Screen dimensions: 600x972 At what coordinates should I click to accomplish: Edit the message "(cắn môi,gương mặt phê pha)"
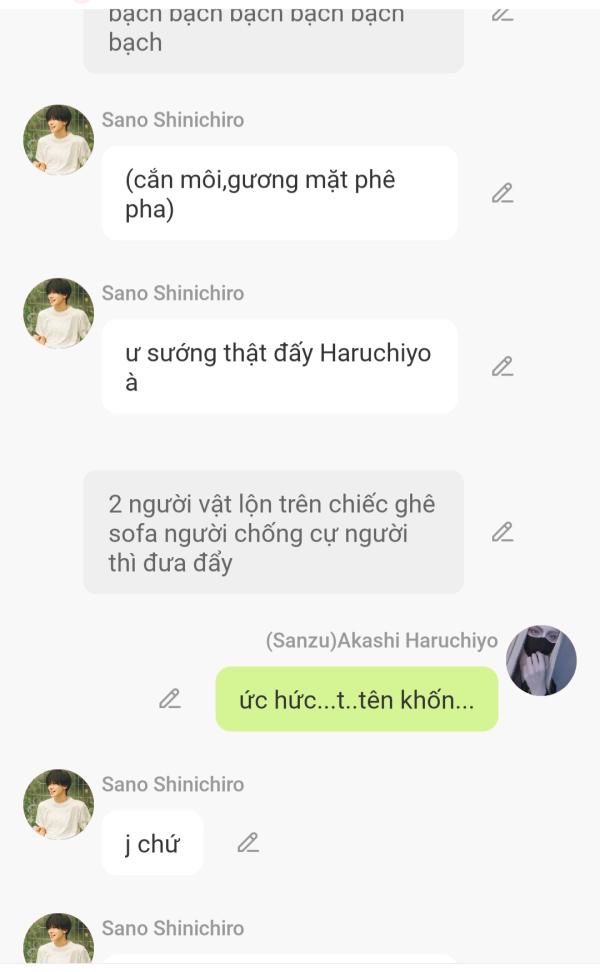(502, 193)
